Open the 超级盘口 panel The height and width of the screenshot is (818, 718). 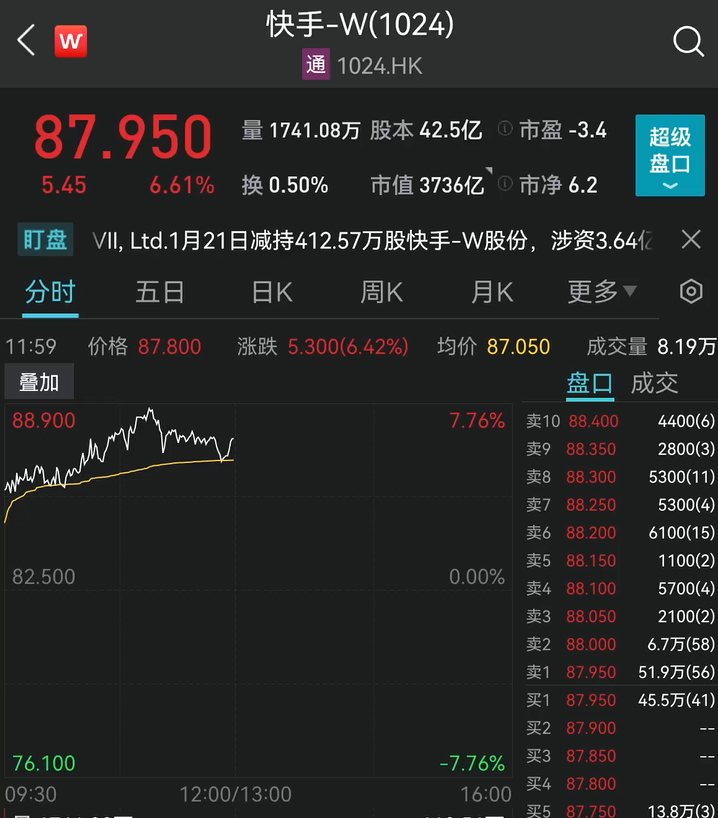click(670, 155)
